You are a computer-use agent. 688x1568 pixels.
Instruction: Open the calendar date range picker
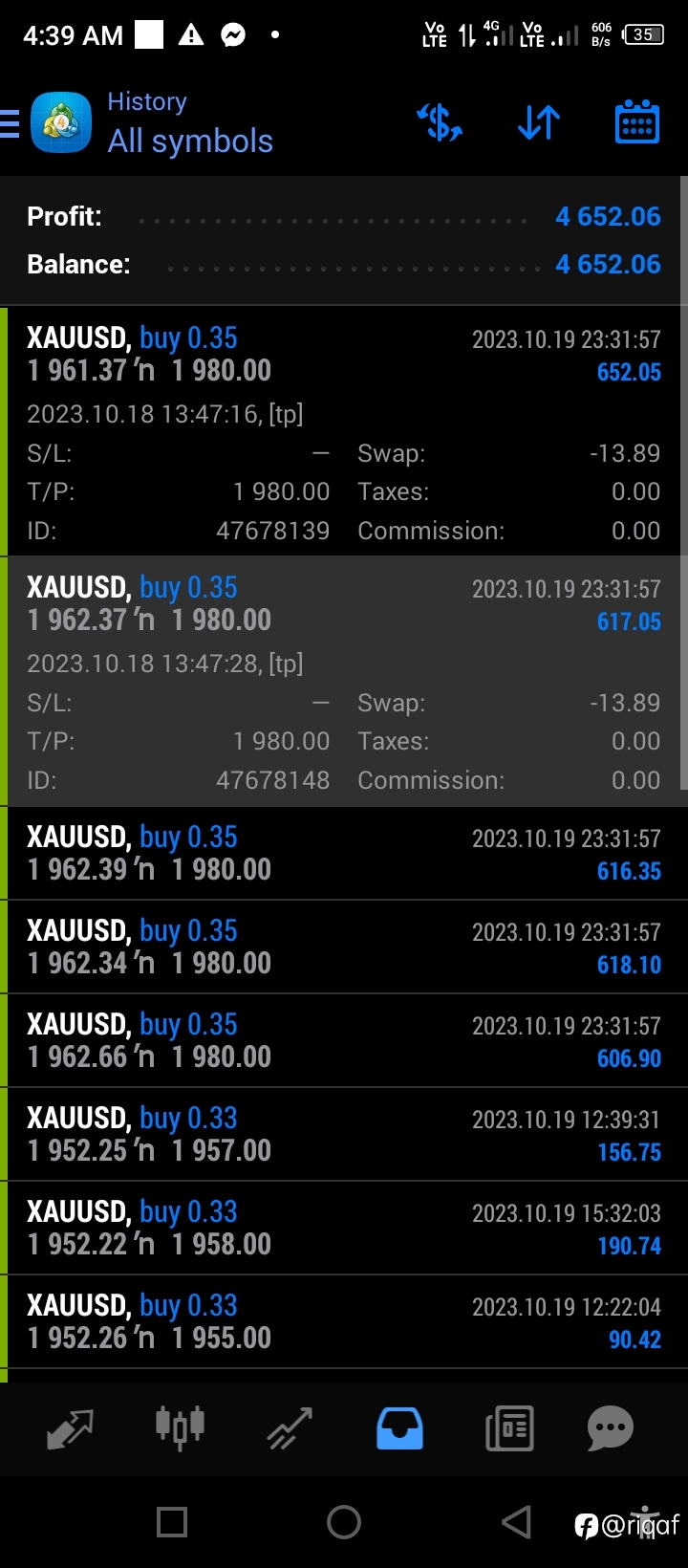637,122
